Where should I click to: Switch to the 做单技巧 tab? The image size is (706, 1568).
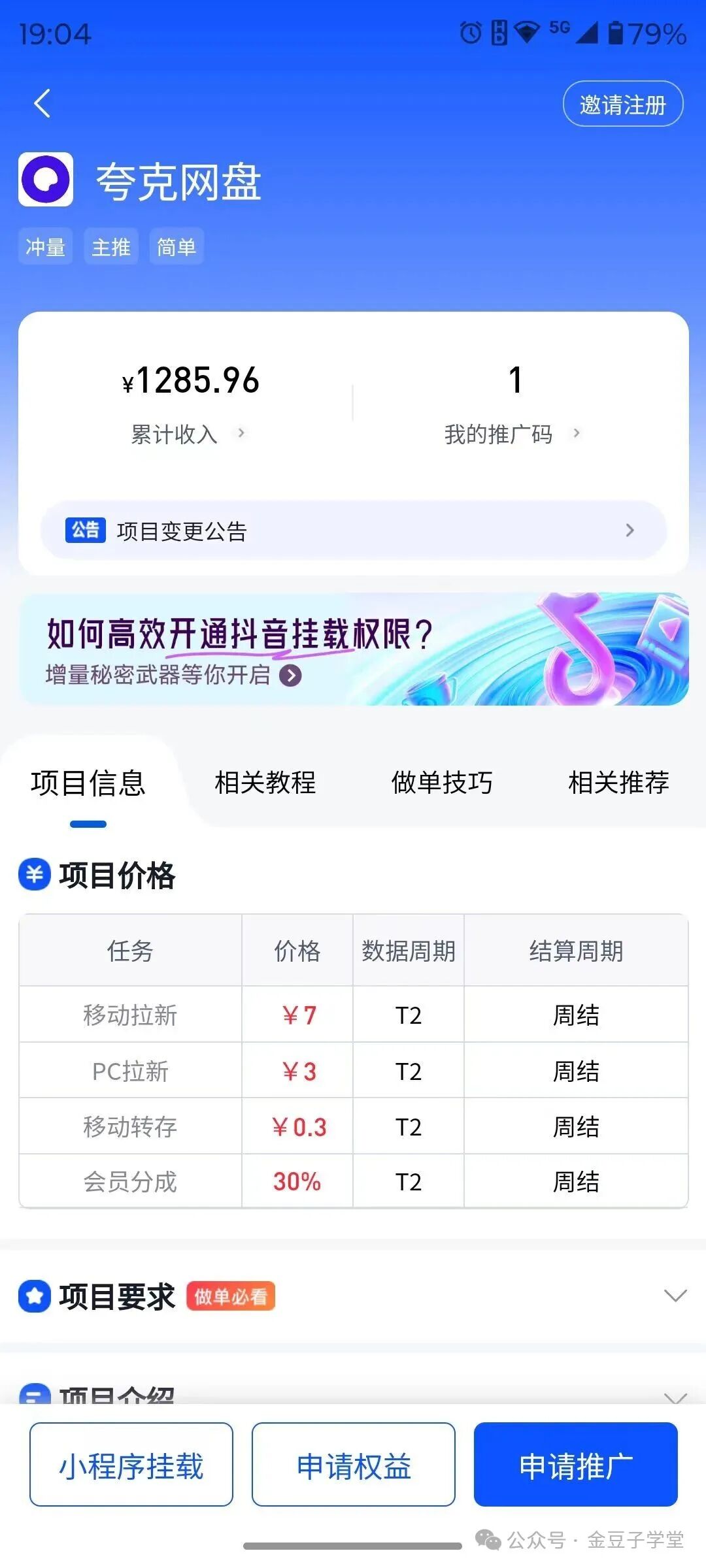(x=442, y=784)
